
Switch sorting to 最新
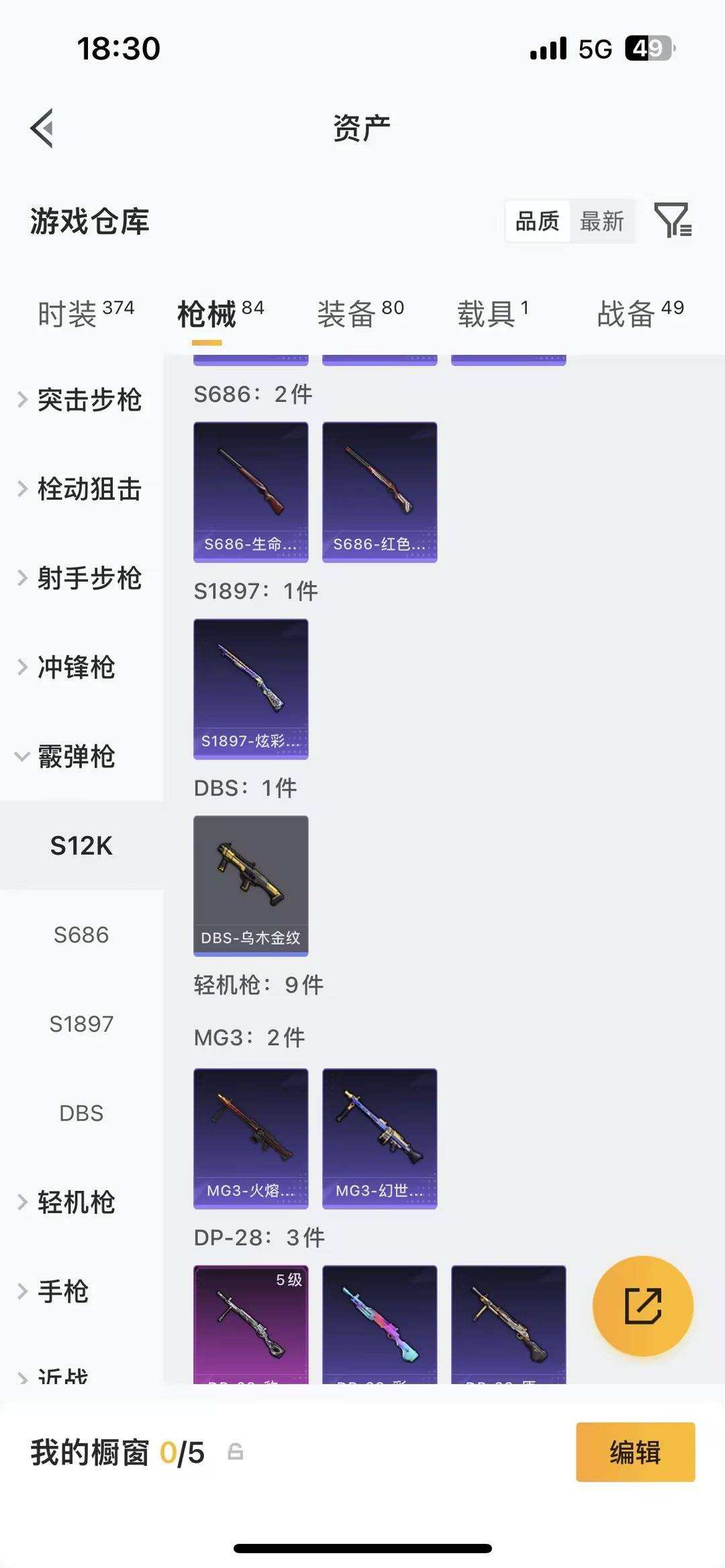pos(602,221)
